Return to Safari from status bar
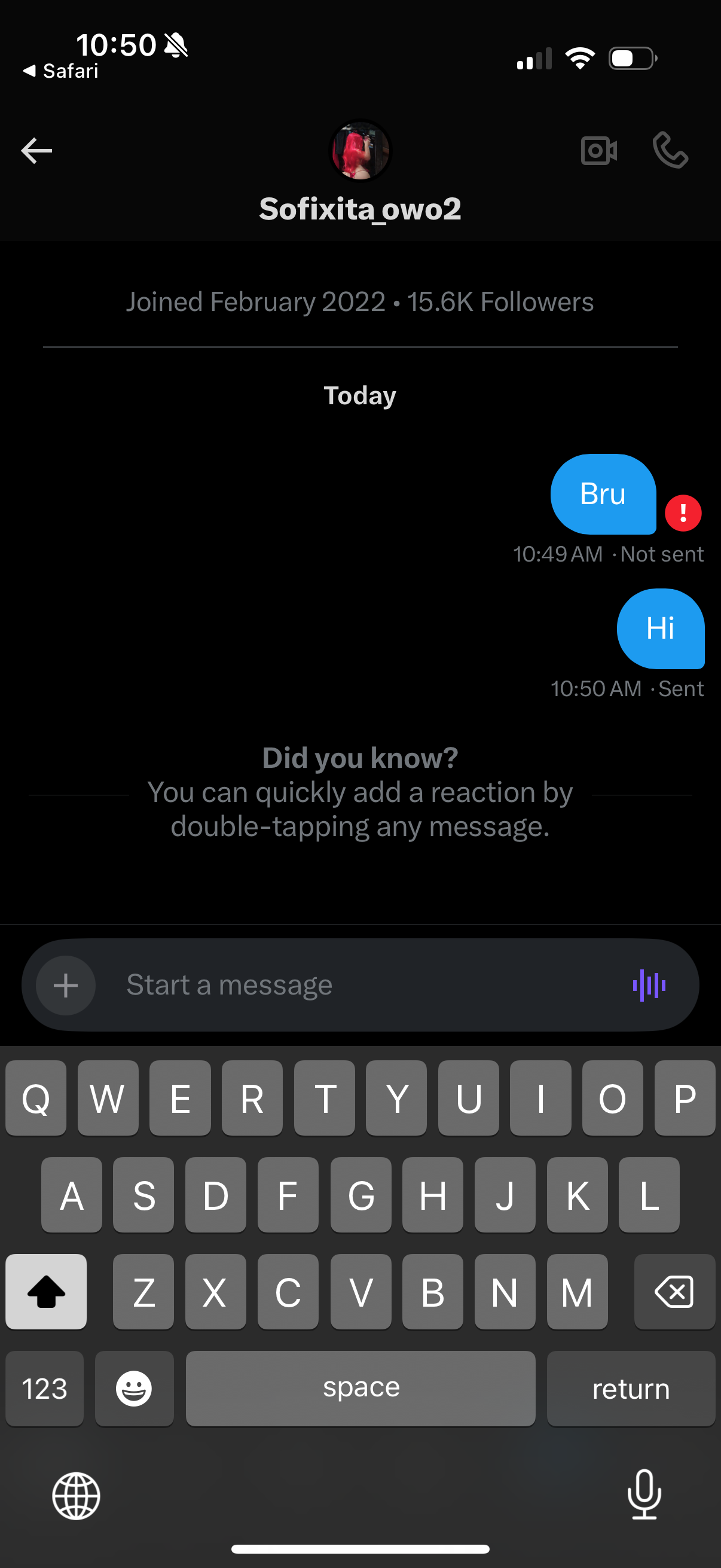This screenshot has height=1568, width=721. [60, 71]
